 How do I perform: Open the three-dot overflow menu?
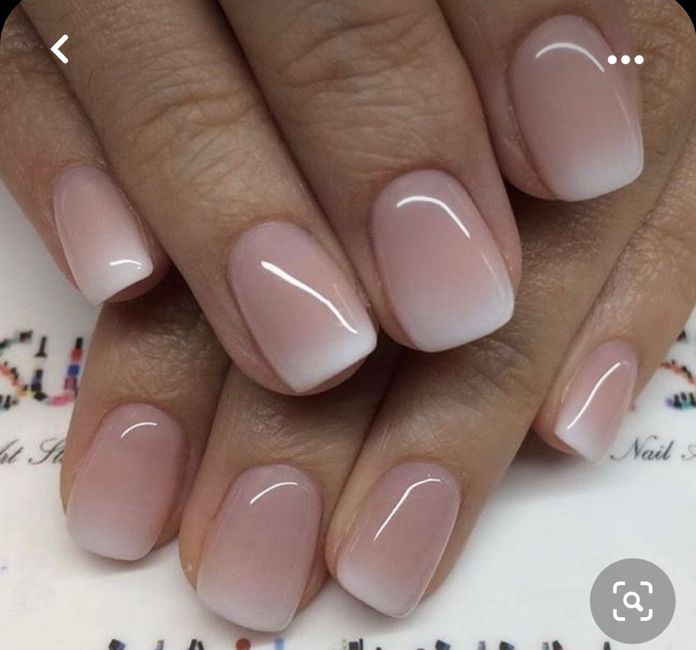pyautogui.click(x=625, y=59)
